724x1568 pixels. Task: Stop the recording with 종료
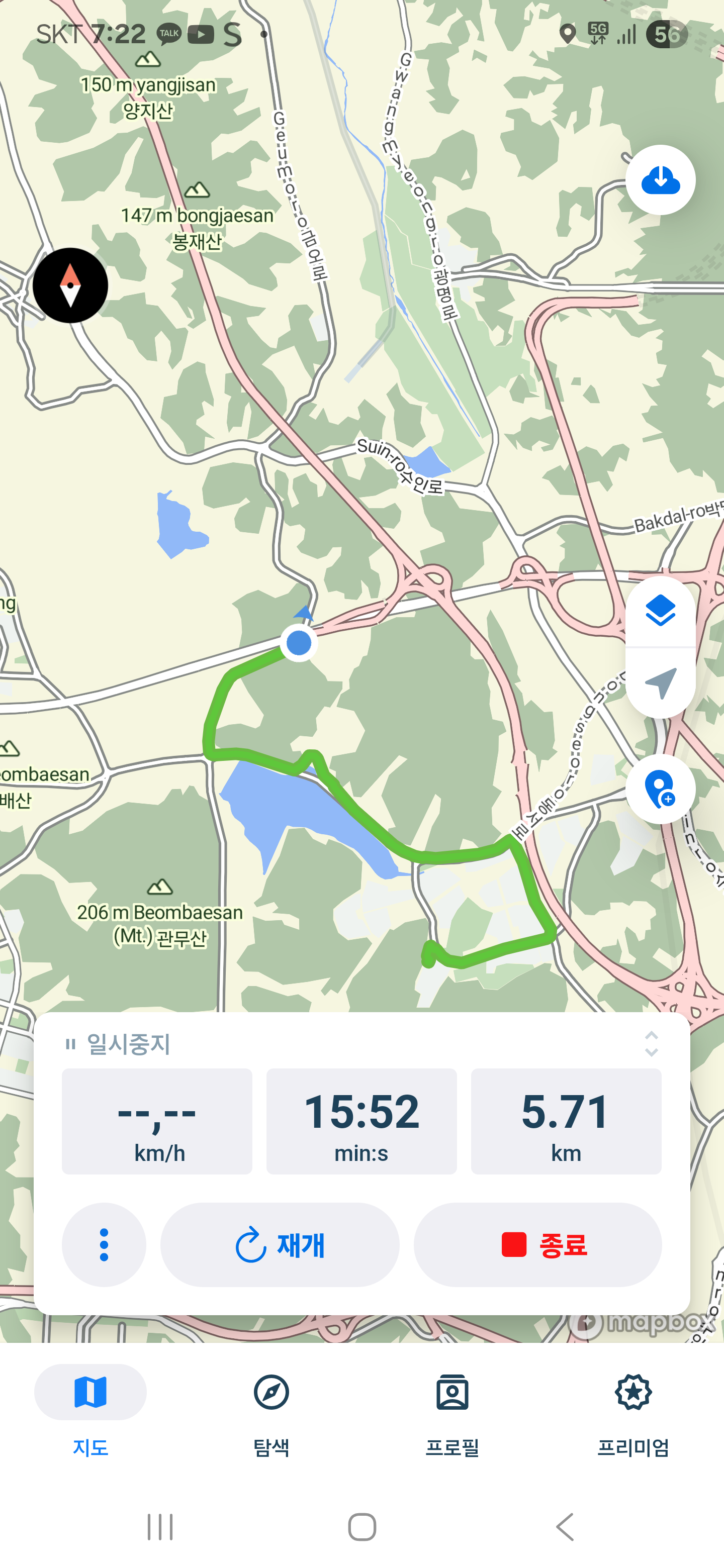[x=537, y=1244]
